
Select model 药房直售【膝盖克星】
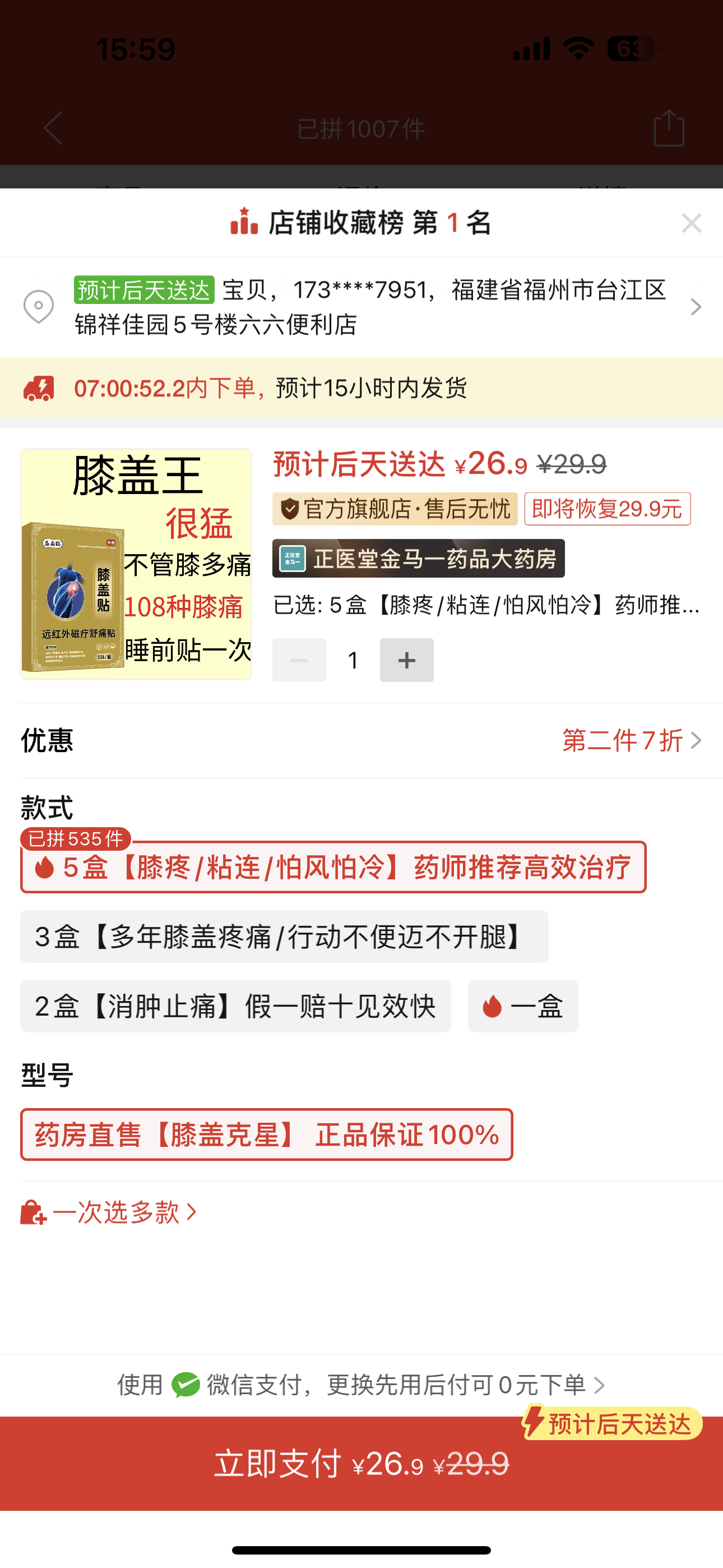pos(267,1135)
